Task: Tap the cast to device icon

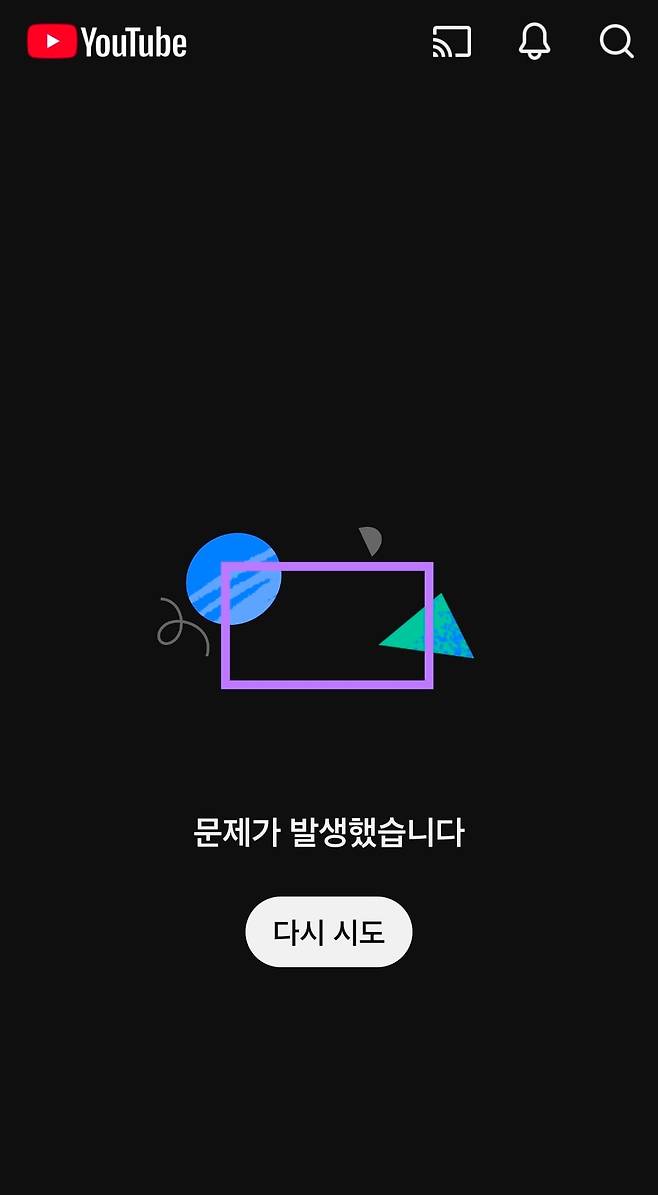Action: click(451, 42)
